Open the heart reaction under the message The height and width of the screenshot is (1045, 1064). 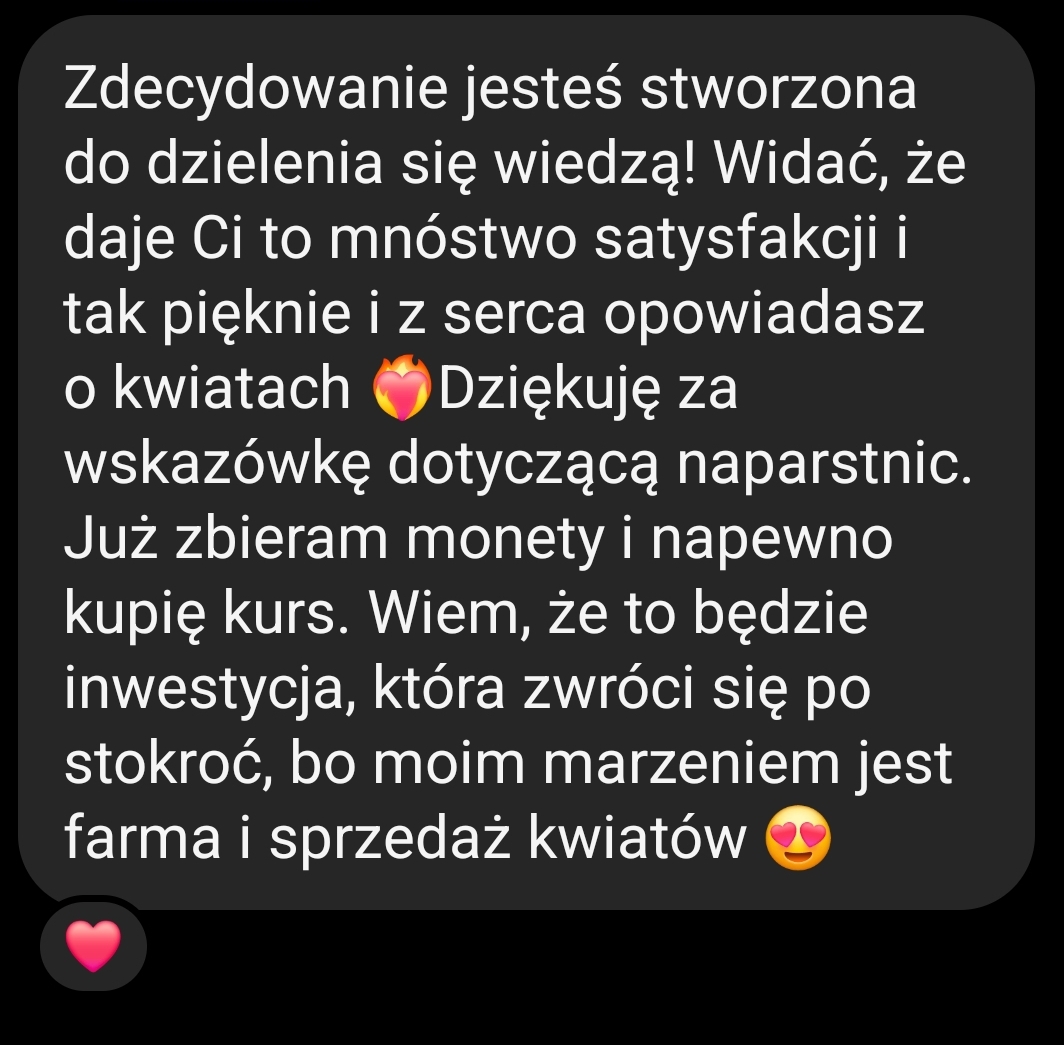pyautogui.click(x=93, y=945)
